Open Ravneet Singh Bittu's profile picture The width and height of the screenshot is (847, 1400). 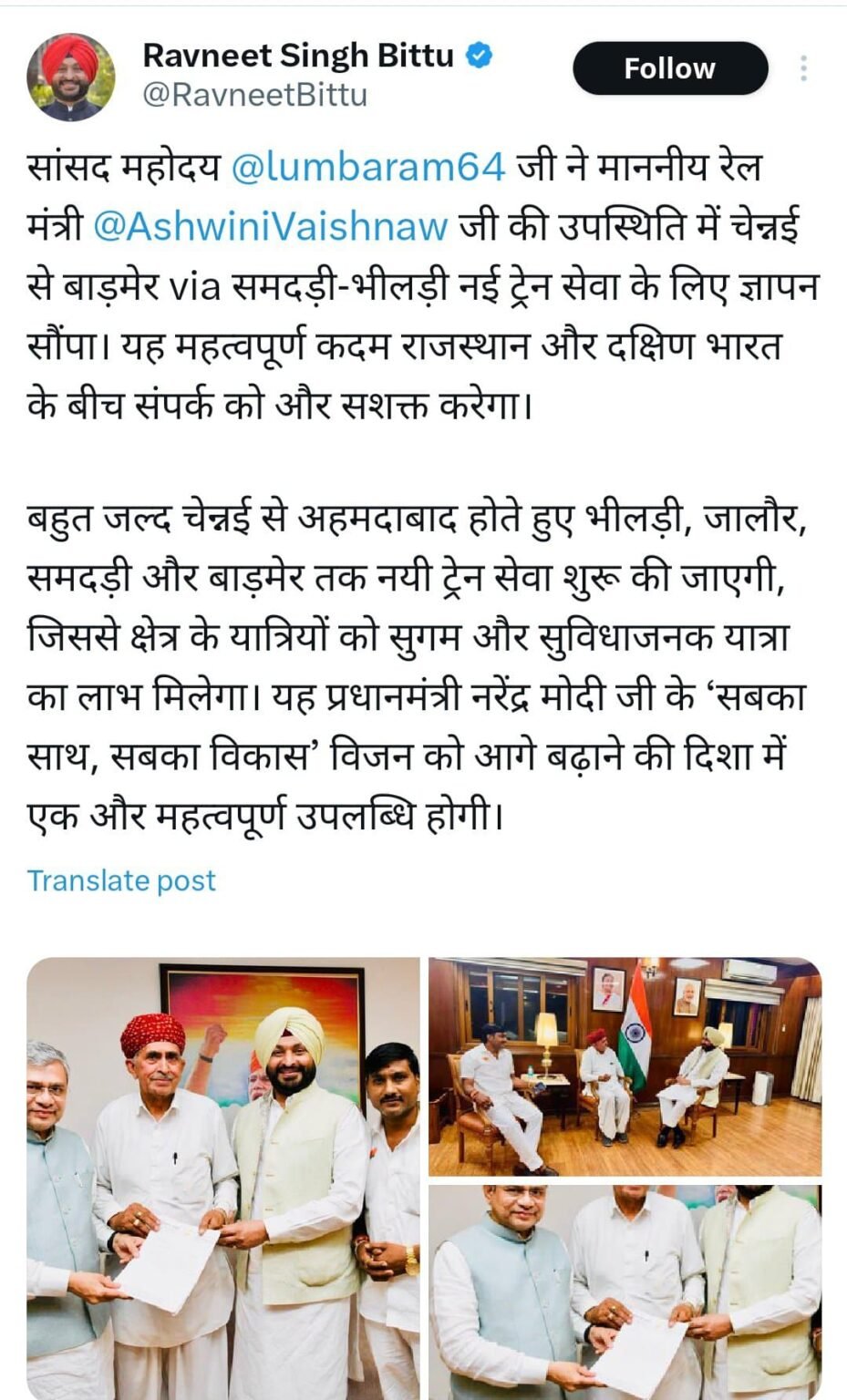[x=71, y=77]
